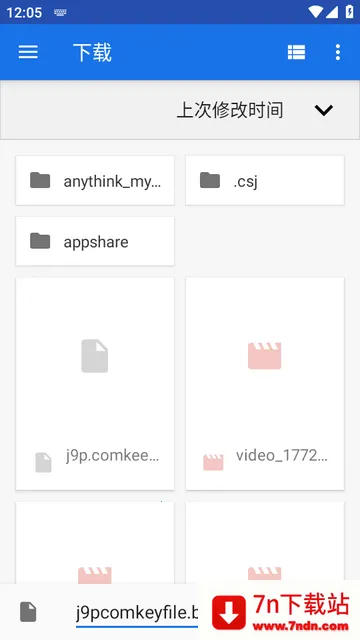Open the anythink_my folder
Viewport: 360px width, 640px height.
[x=95, y=180]
